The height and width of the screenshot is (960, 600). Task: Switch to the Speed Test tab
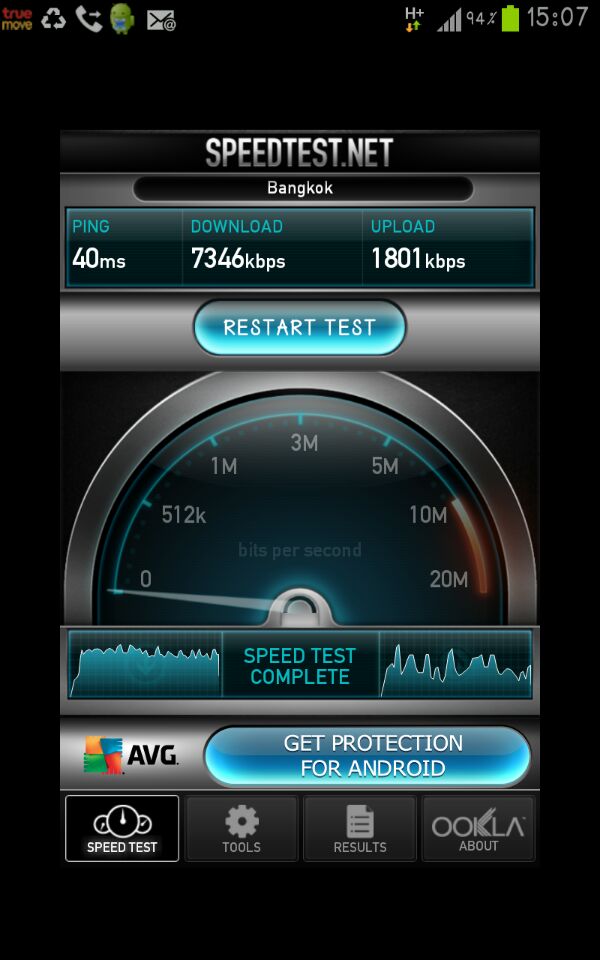(x=122, y=828)
